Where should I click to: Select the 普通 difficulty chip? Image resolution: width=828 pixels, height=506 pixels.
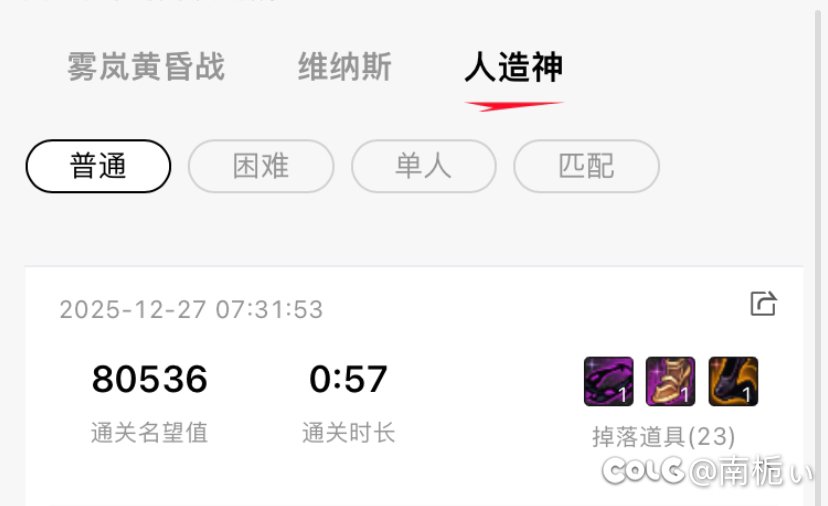click(98, 166)
